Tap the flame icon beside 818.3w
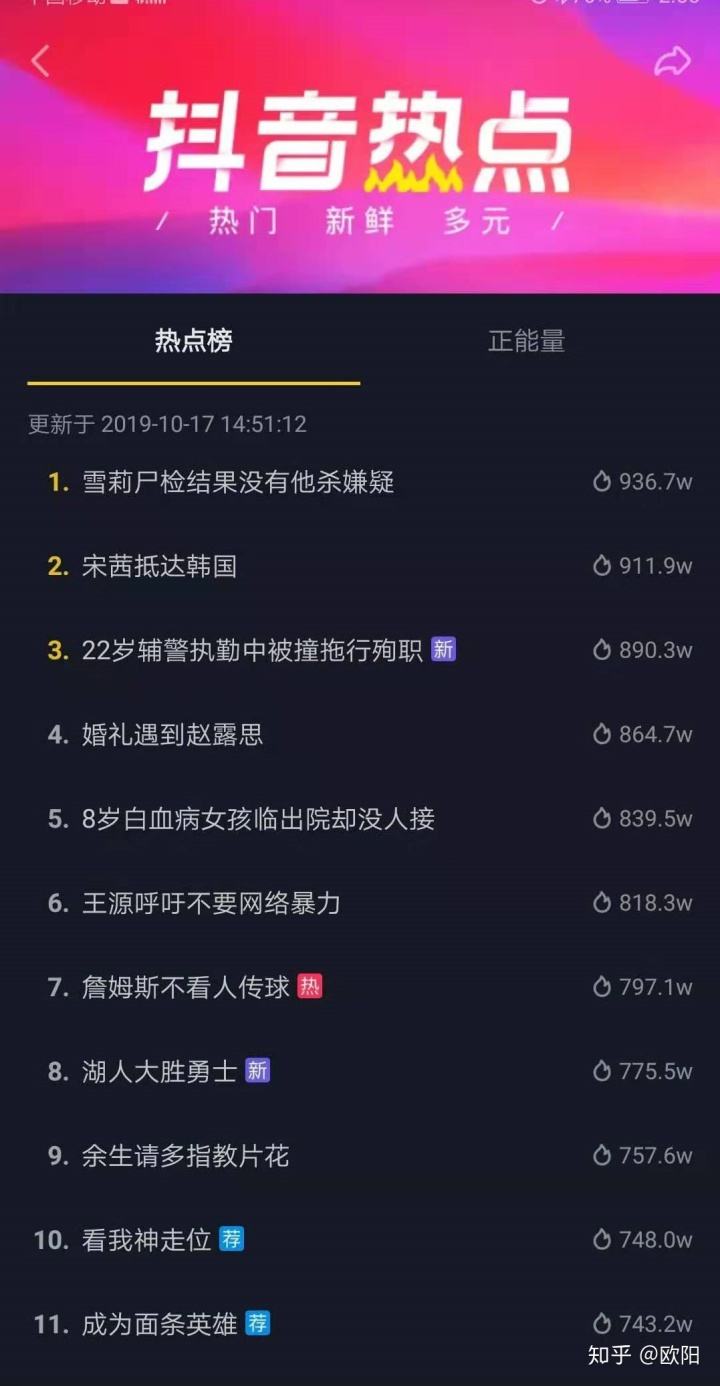720x1386 pixels. 601,902
